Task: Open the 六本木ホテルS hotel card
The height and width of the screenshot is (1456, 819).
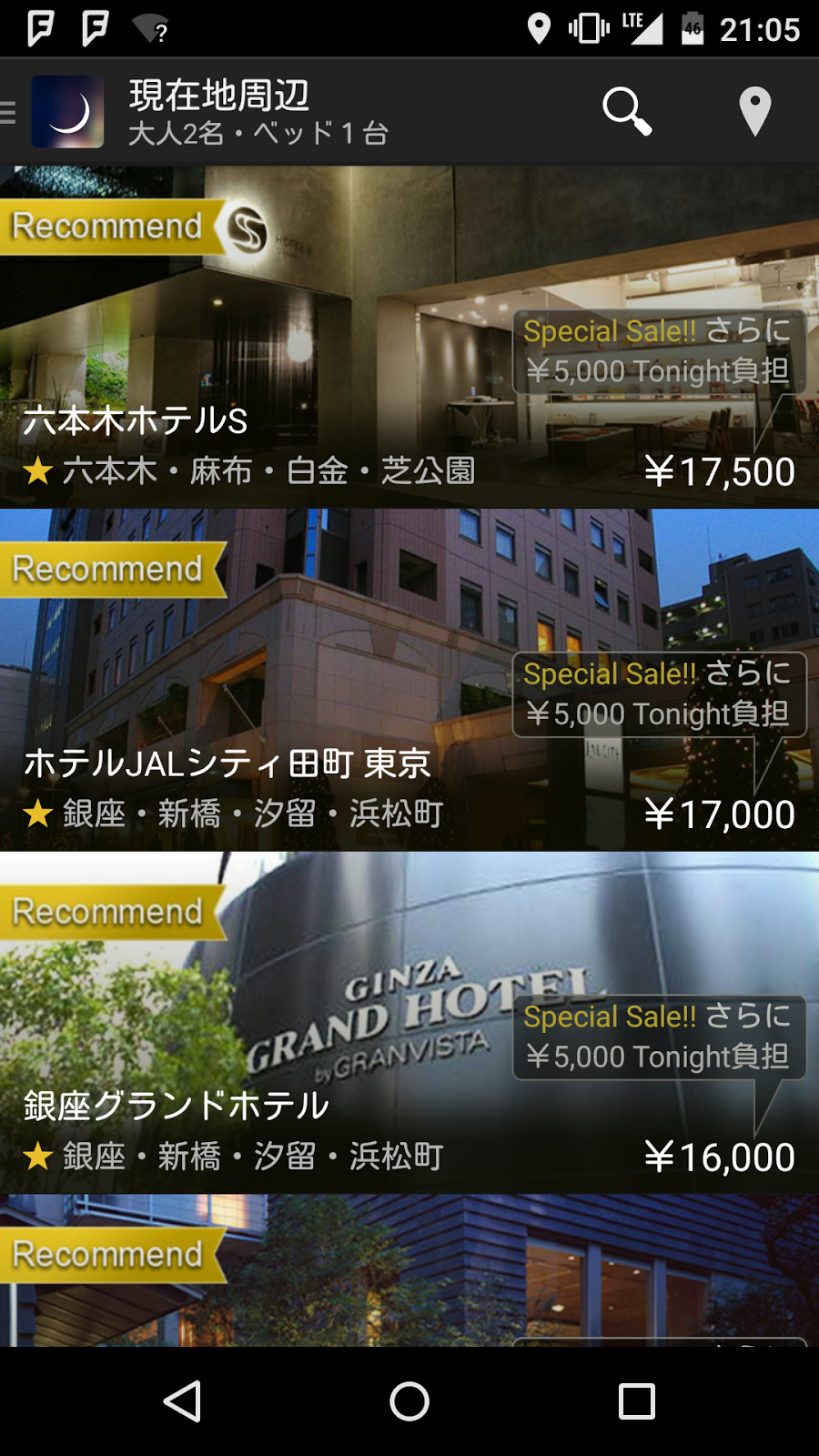Action: (409, 337)
